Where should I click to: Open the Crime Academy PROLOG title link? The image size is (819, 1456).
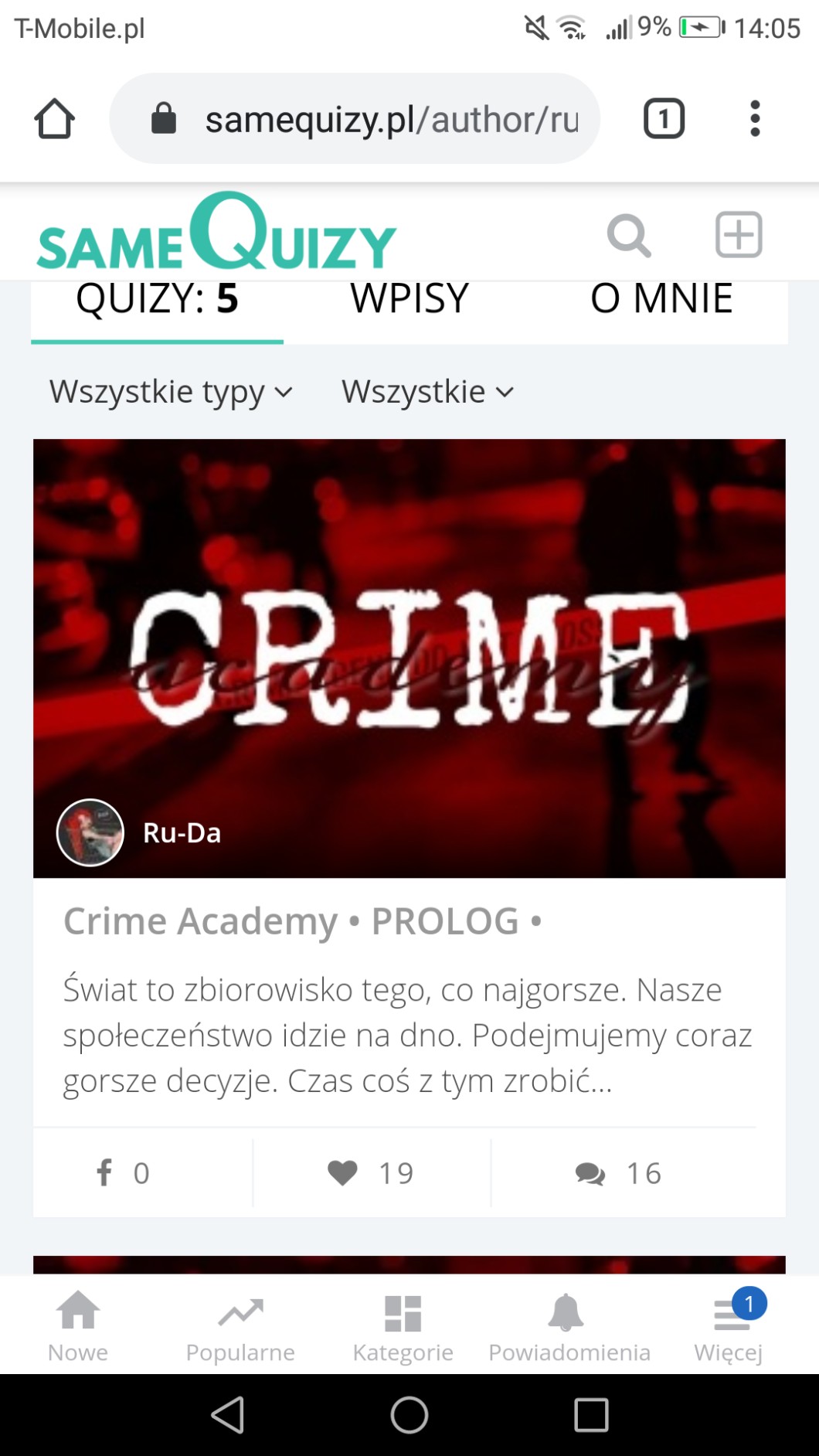[x=303, y=921]
